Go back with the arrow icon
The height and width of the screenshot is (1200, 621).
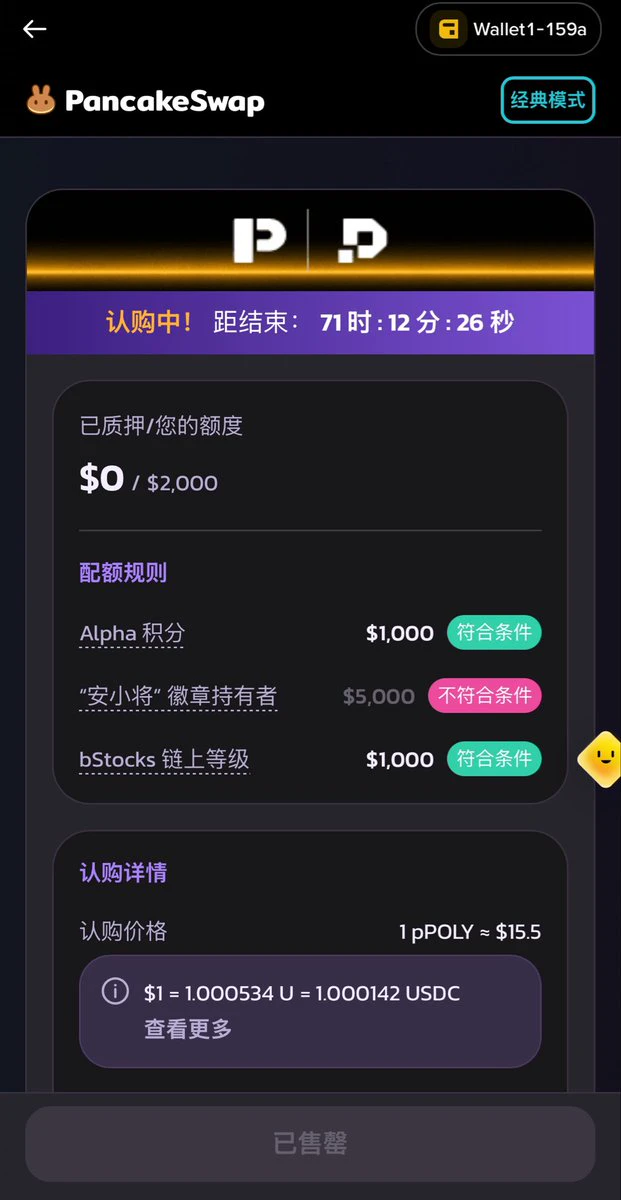(35, 29)
